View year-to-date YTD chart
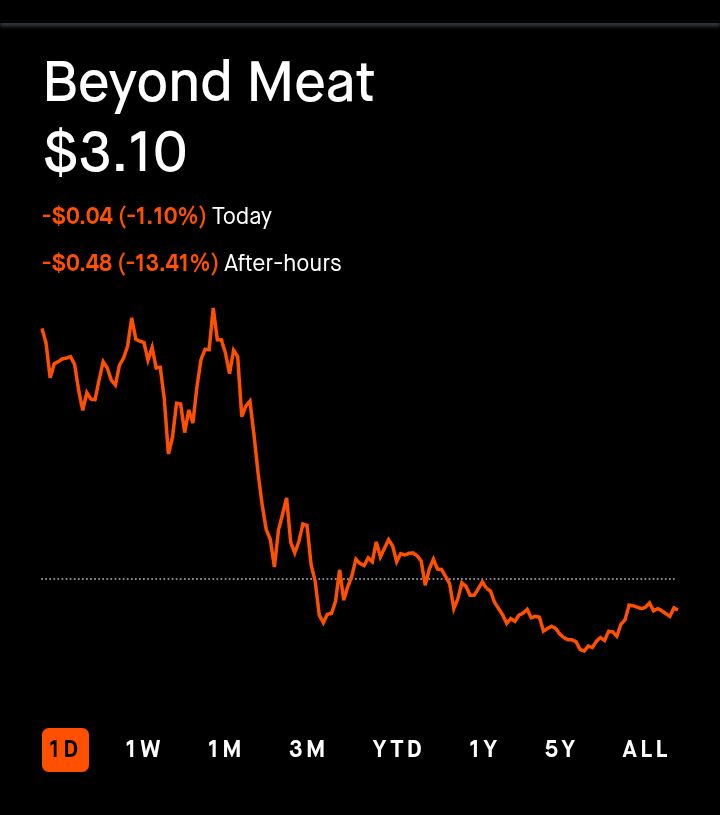 398,749
